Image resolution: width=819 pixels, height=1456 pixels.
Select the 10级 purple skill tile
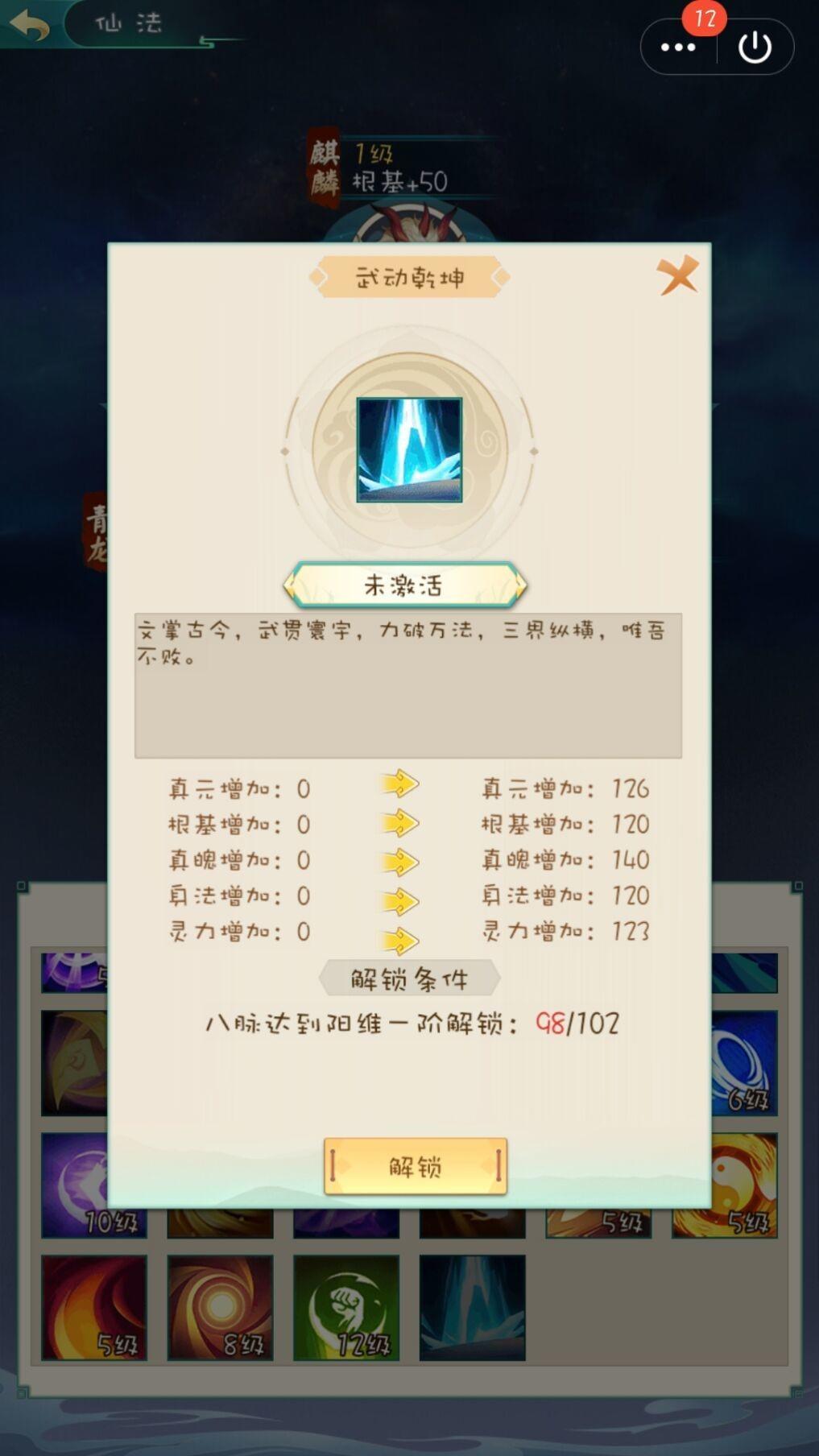pos(74,1185)
